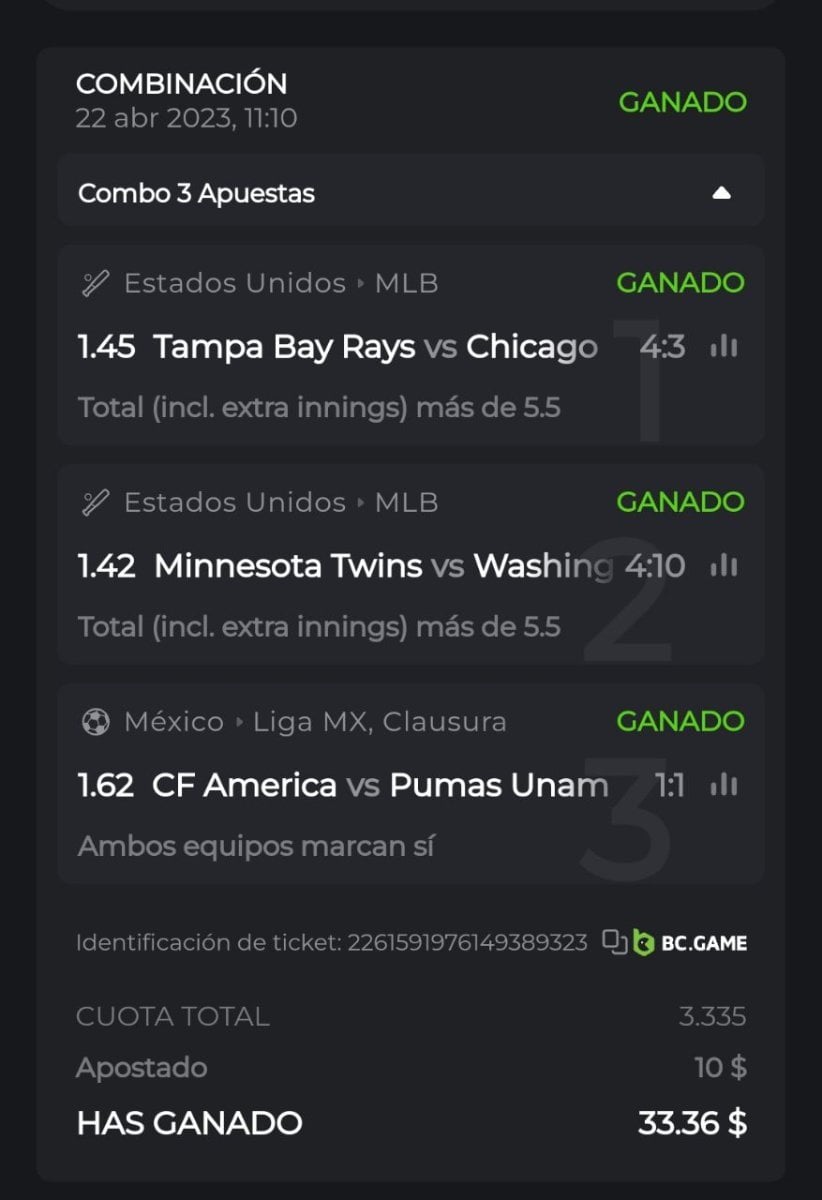Open stats for Minnesota Twins match
822x1200 pixels.
(x=723, y=566)
